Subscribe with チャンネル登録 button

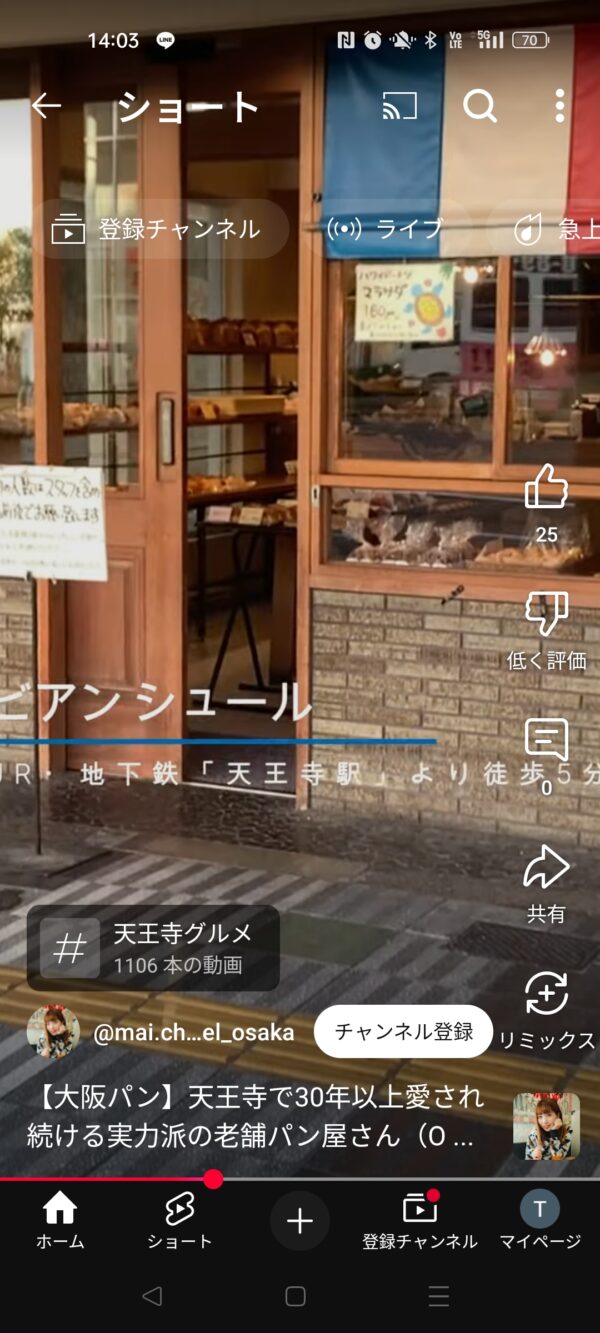pos(404,1032)
